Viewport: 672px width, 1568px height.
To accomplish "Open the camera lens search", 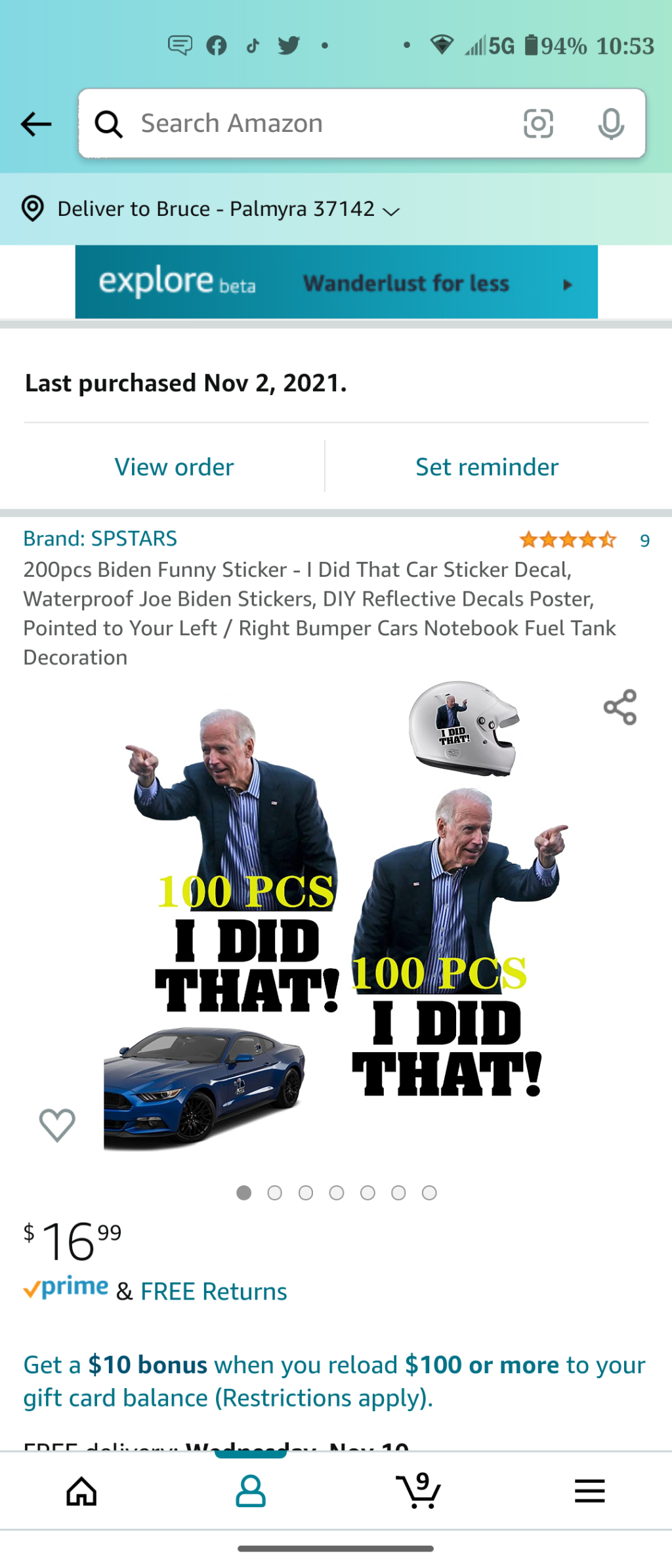I will tap(538, 123).
